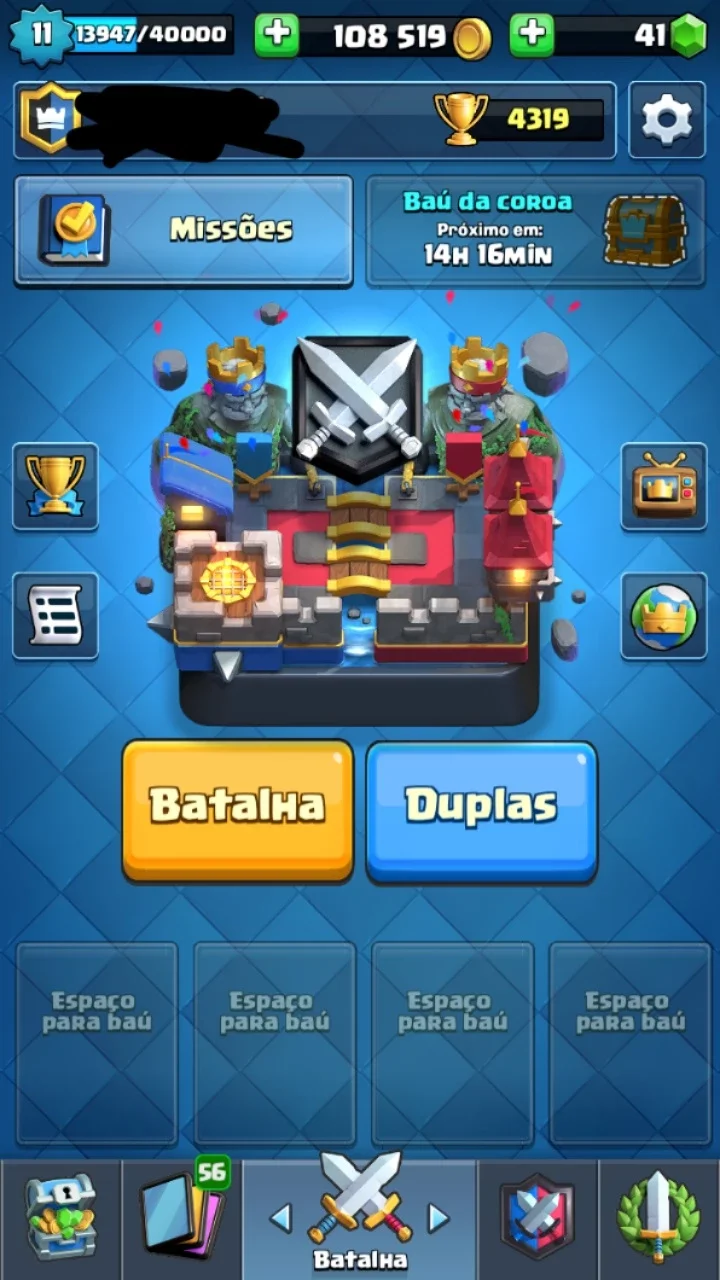Open the TV Royale icon
The height and width of the screenshot is (1280, 720).
click(664, 486)
